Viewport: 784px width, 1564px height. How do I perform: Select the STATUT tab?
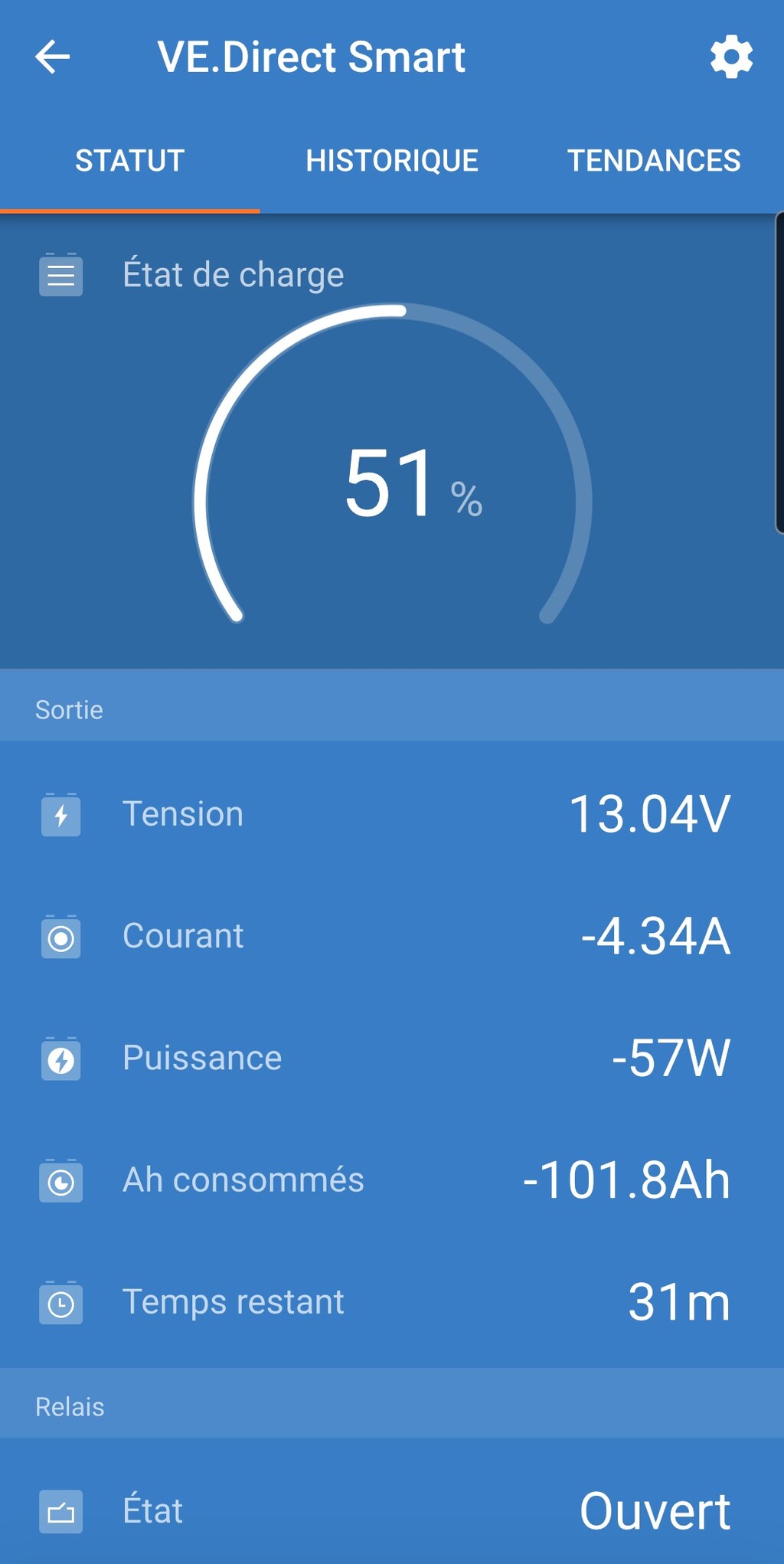point(129,161)
